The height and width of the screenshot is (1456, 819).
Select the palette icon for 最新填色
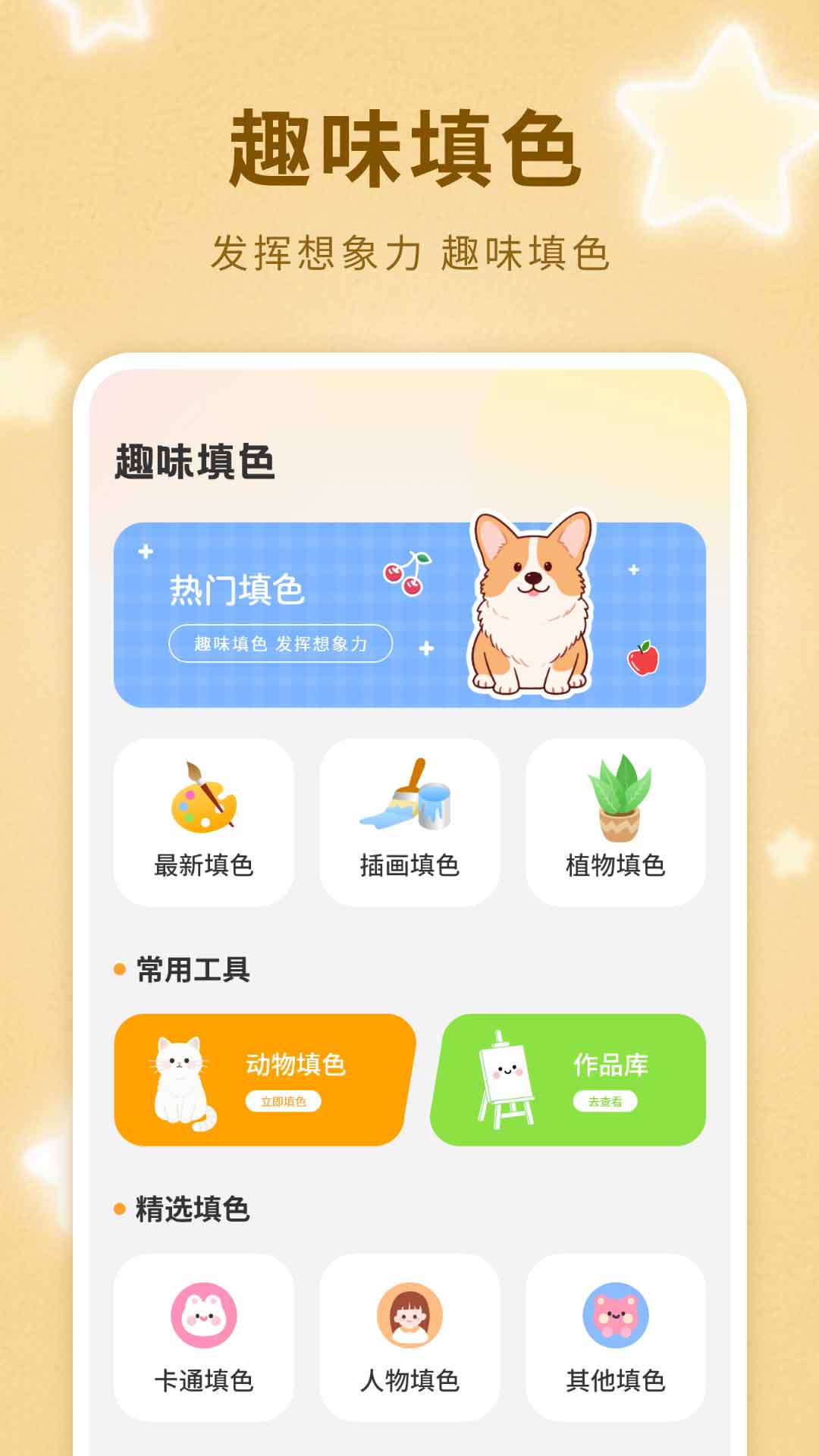(x=202, y=801)
